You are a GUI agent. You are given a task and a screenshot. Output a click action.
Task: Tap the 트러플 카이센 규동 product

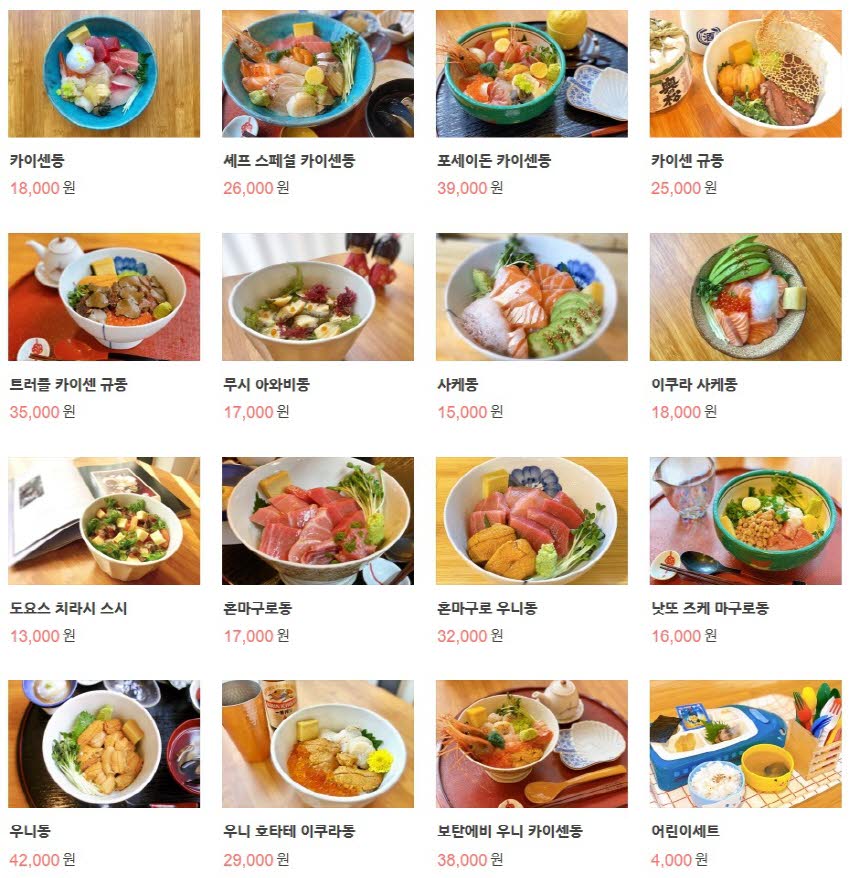(x=104, y=297)
